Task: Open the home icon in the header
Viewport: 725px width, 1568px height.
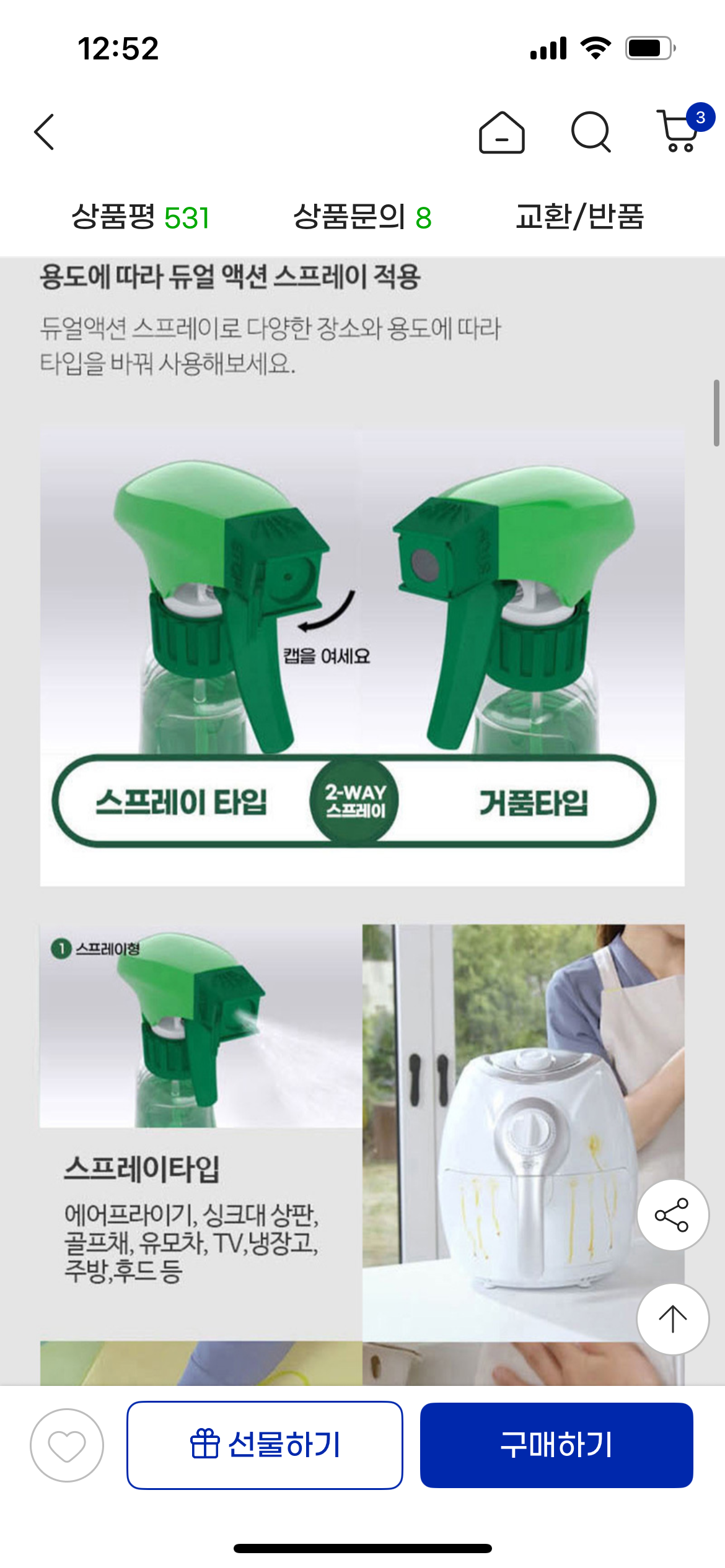Action: tap(501, 132)
